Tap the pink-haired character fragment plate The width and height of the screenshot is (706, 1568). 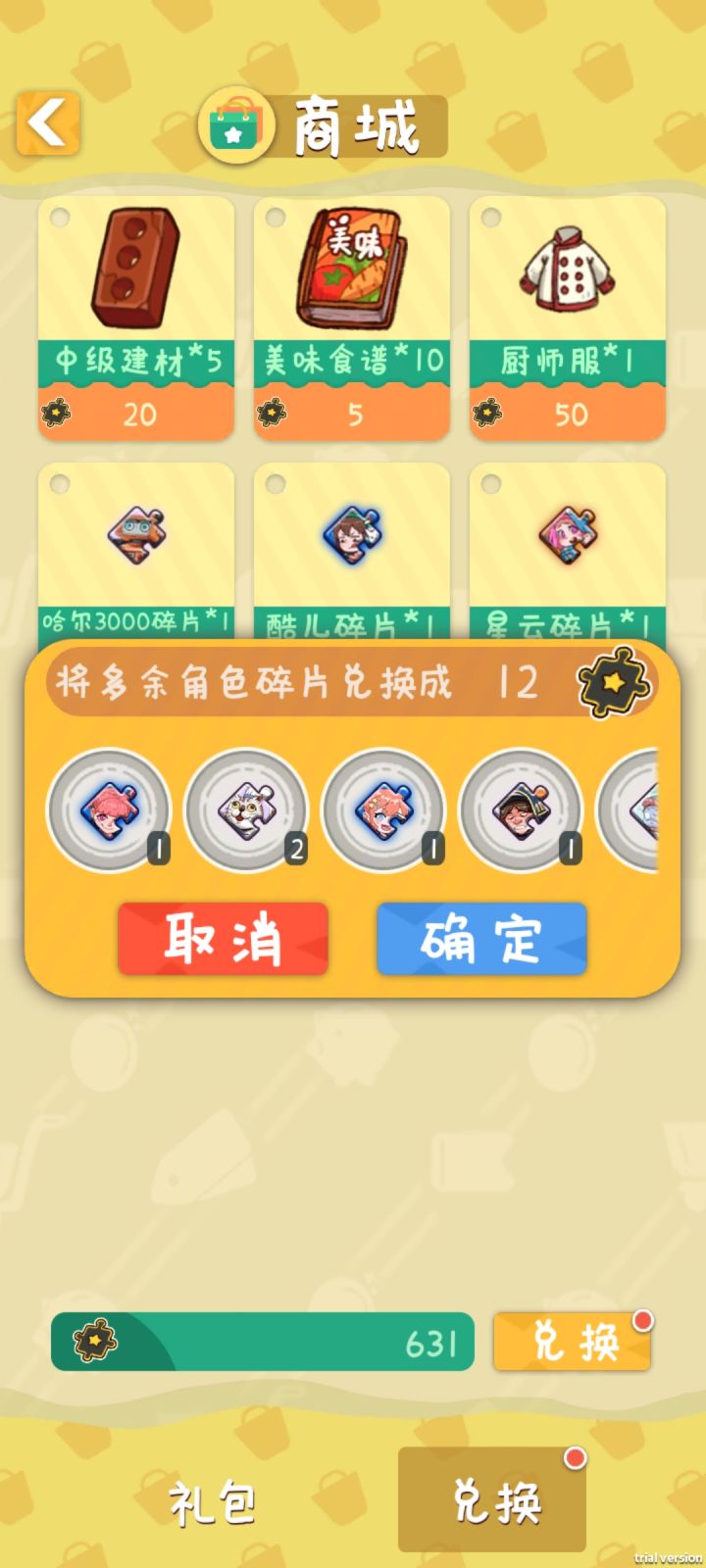point(110,813)
